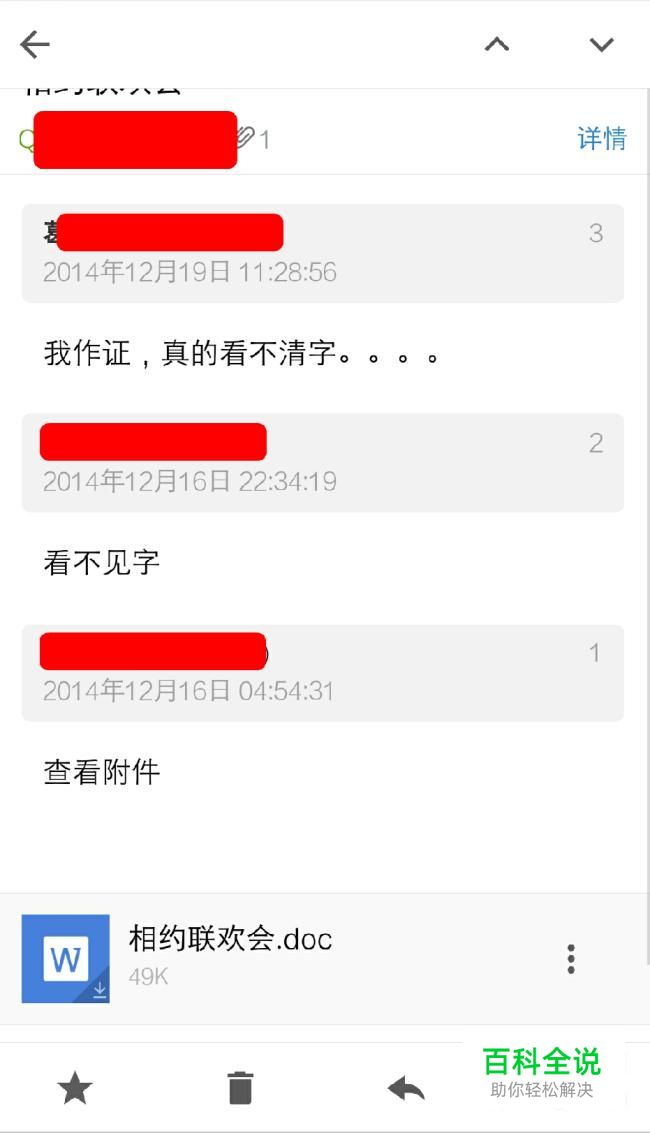Open message number 1 dated 04:54:31
Image resolution: width=650 pixels, height=1133 pixels.
click(x=323, y=673)
